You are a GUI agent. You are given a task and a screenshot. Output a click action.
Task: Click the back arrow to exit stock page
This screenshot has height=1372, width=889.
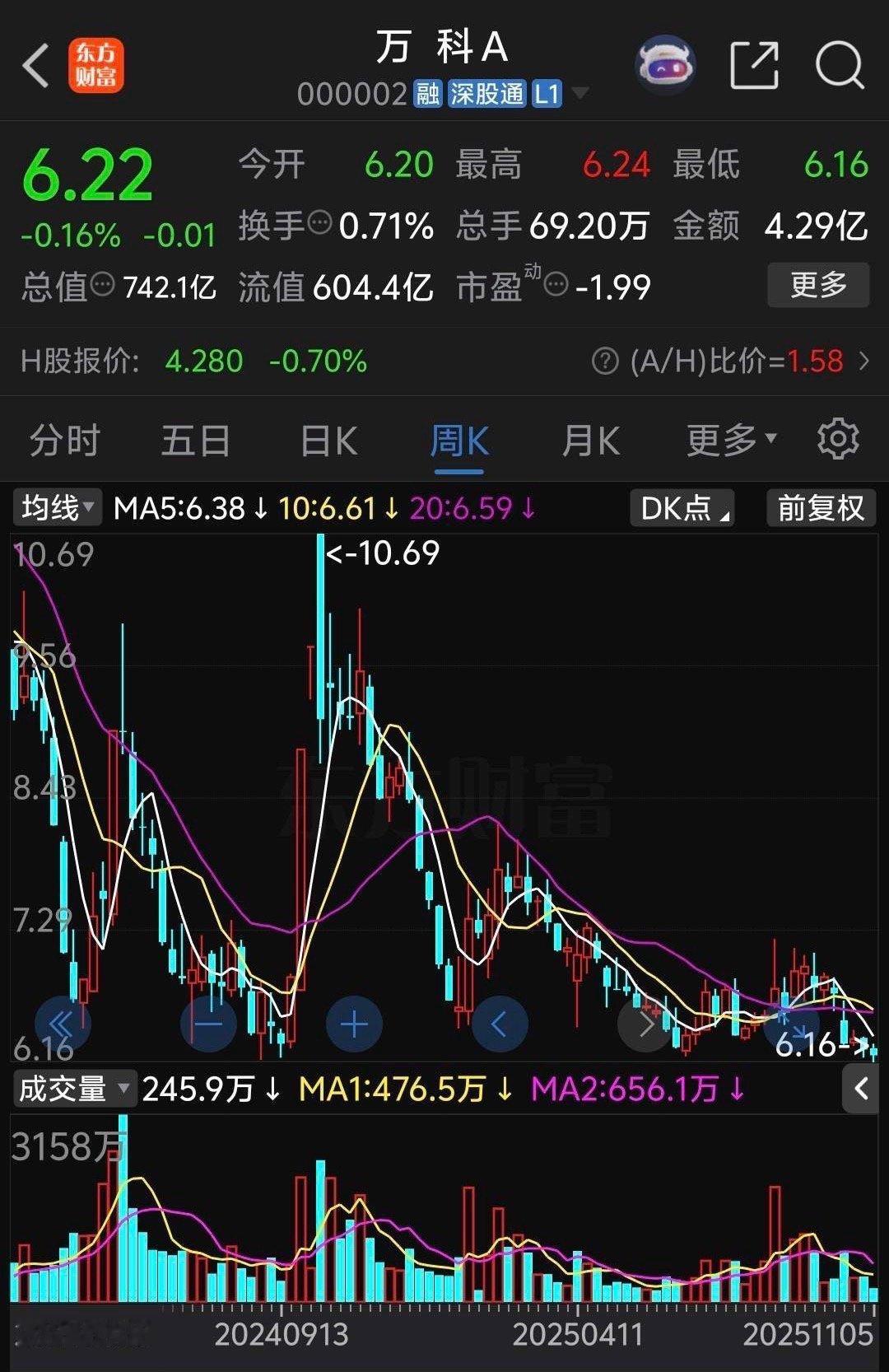pyautogui.click(x=35, y=66)
